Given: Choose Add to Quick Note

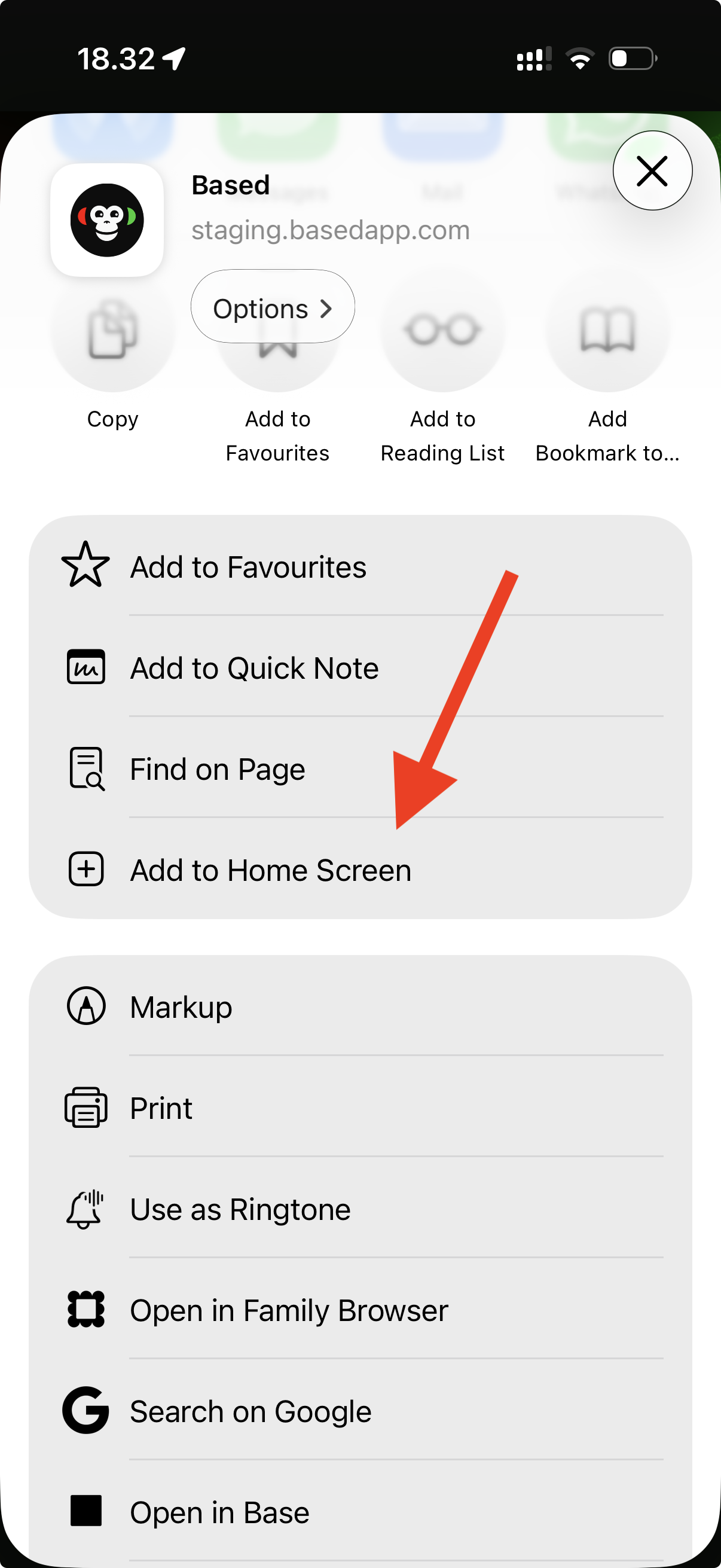Looking at the screenshot, I should (359, 668).
